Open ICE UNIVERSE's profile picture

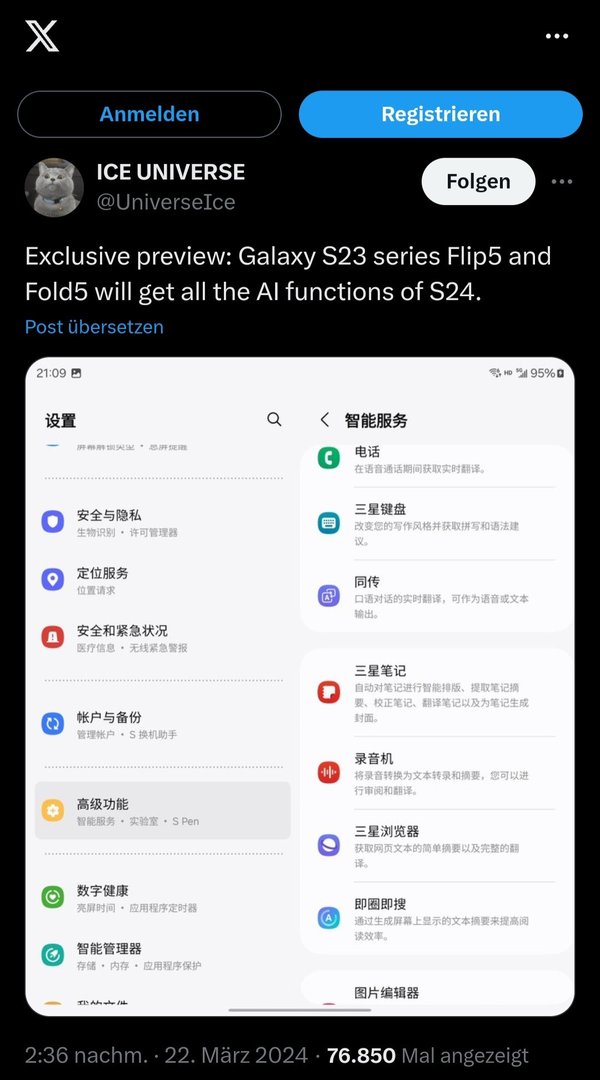(x=54, y=187)
